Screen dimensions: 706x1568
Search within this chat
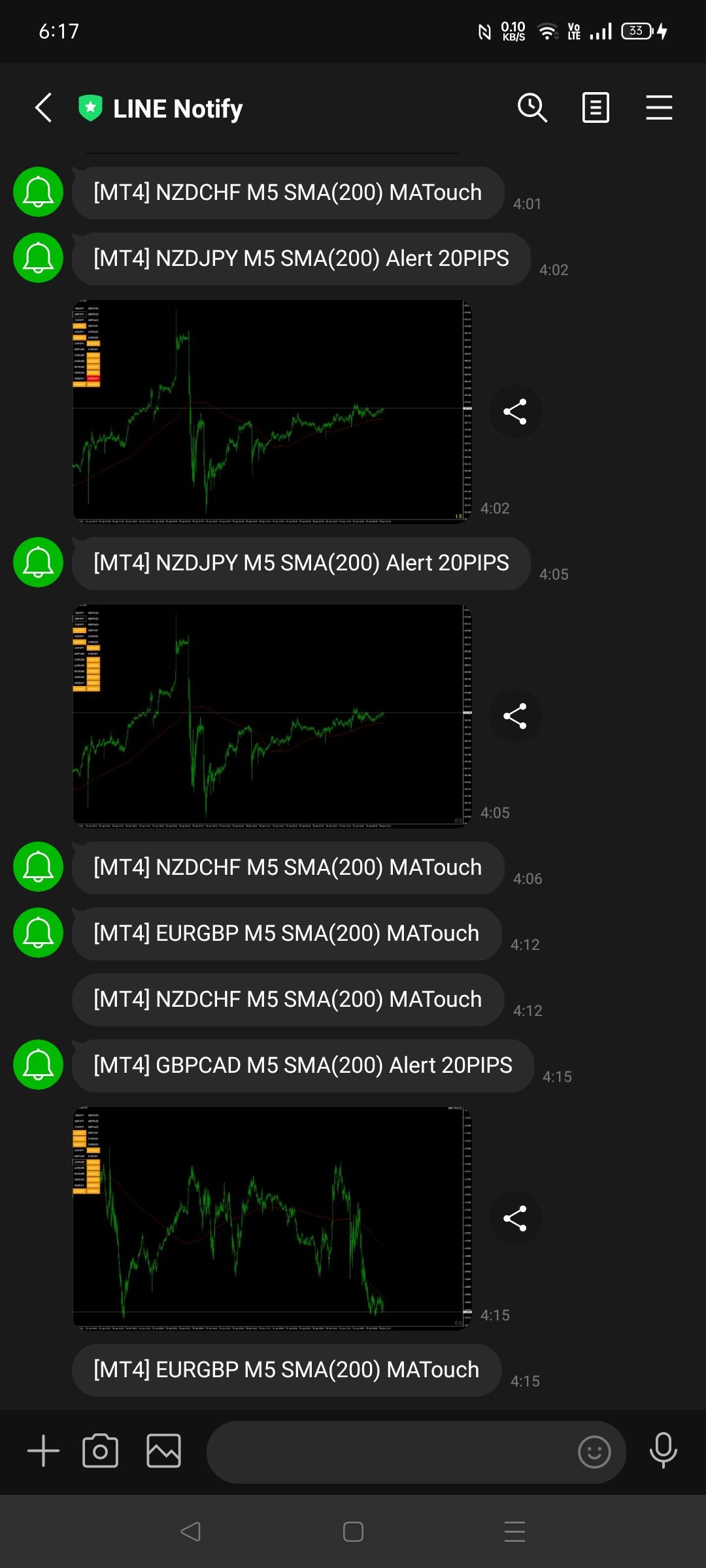[532, 108]
